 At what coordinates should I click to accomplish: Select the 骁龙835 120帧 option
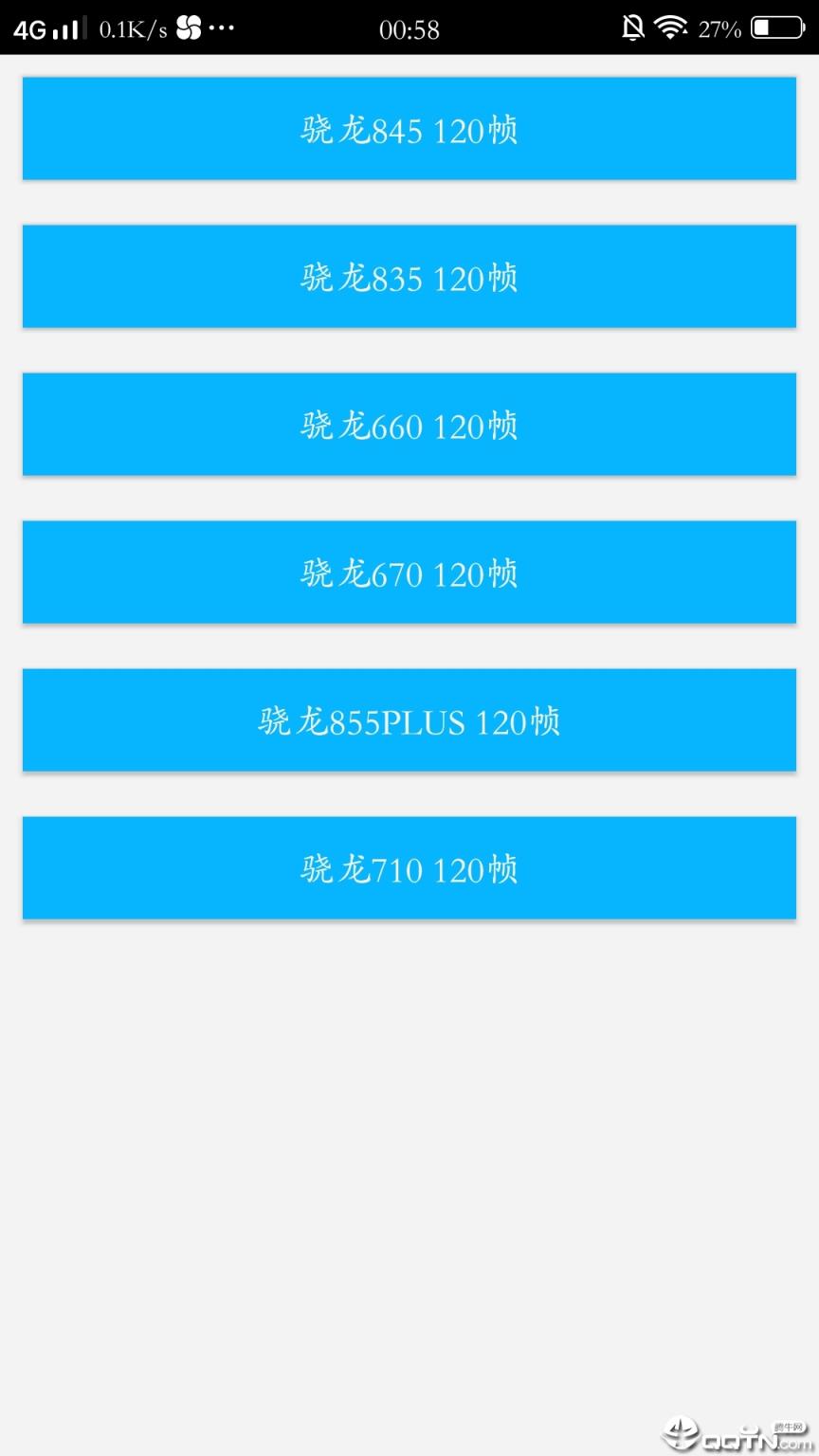pyautogui.click(x=409, y=276)
